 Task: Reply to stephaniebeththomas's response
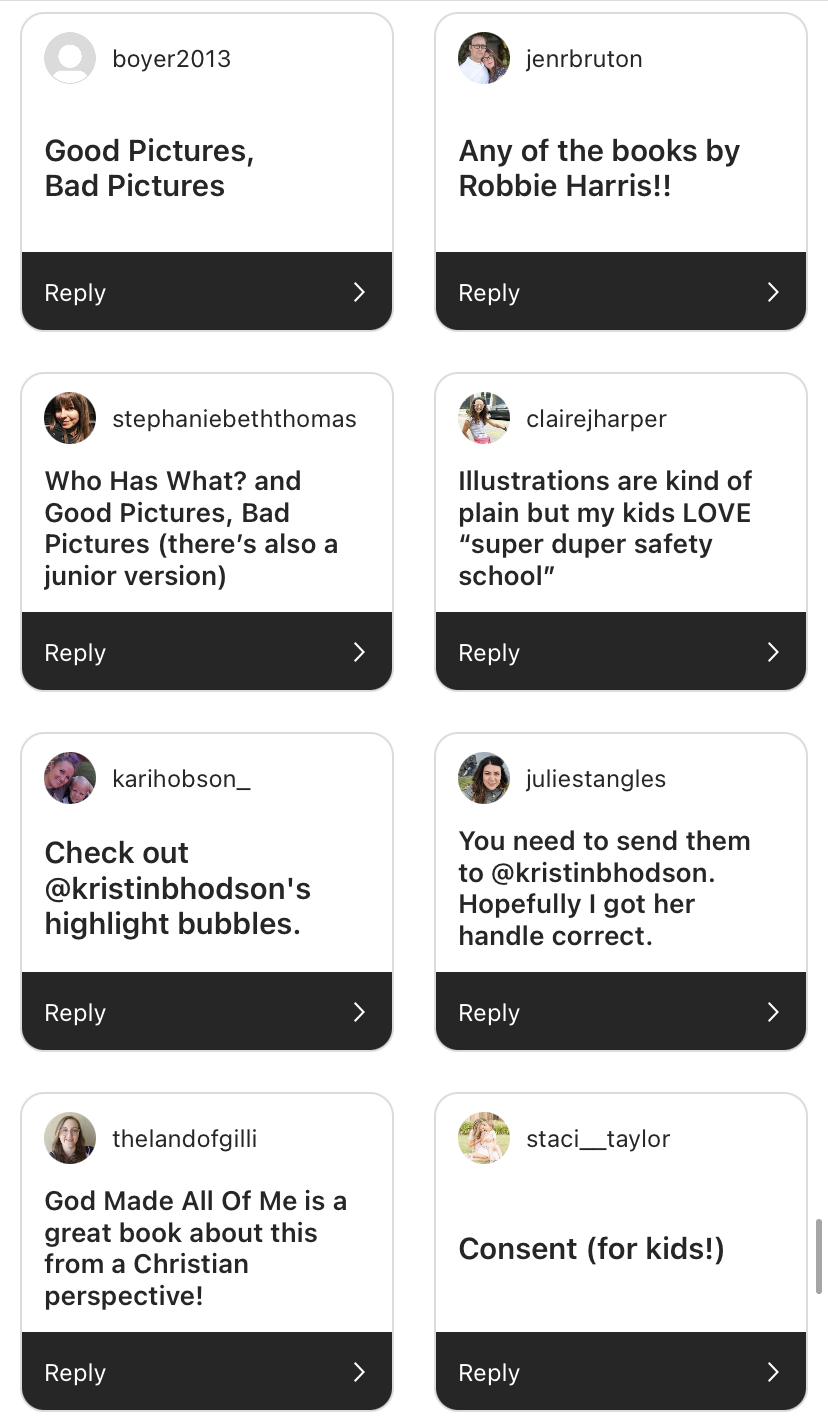pos(207,652)
